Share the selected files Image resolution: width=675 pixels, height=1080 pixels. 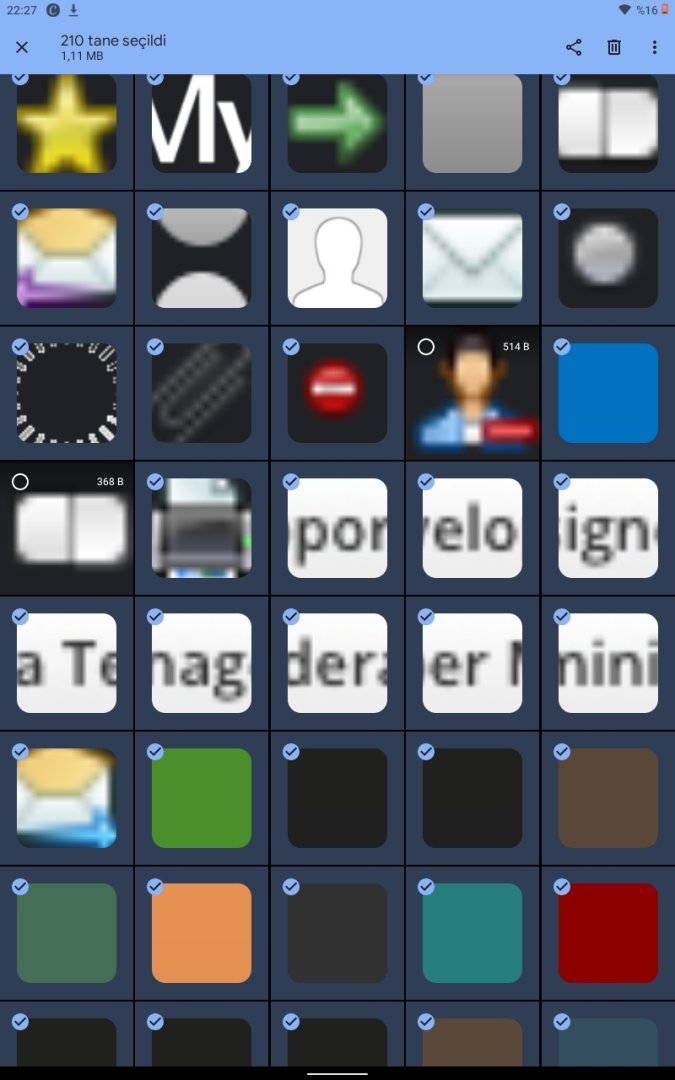pyautogui.click(x=573, y=47)
